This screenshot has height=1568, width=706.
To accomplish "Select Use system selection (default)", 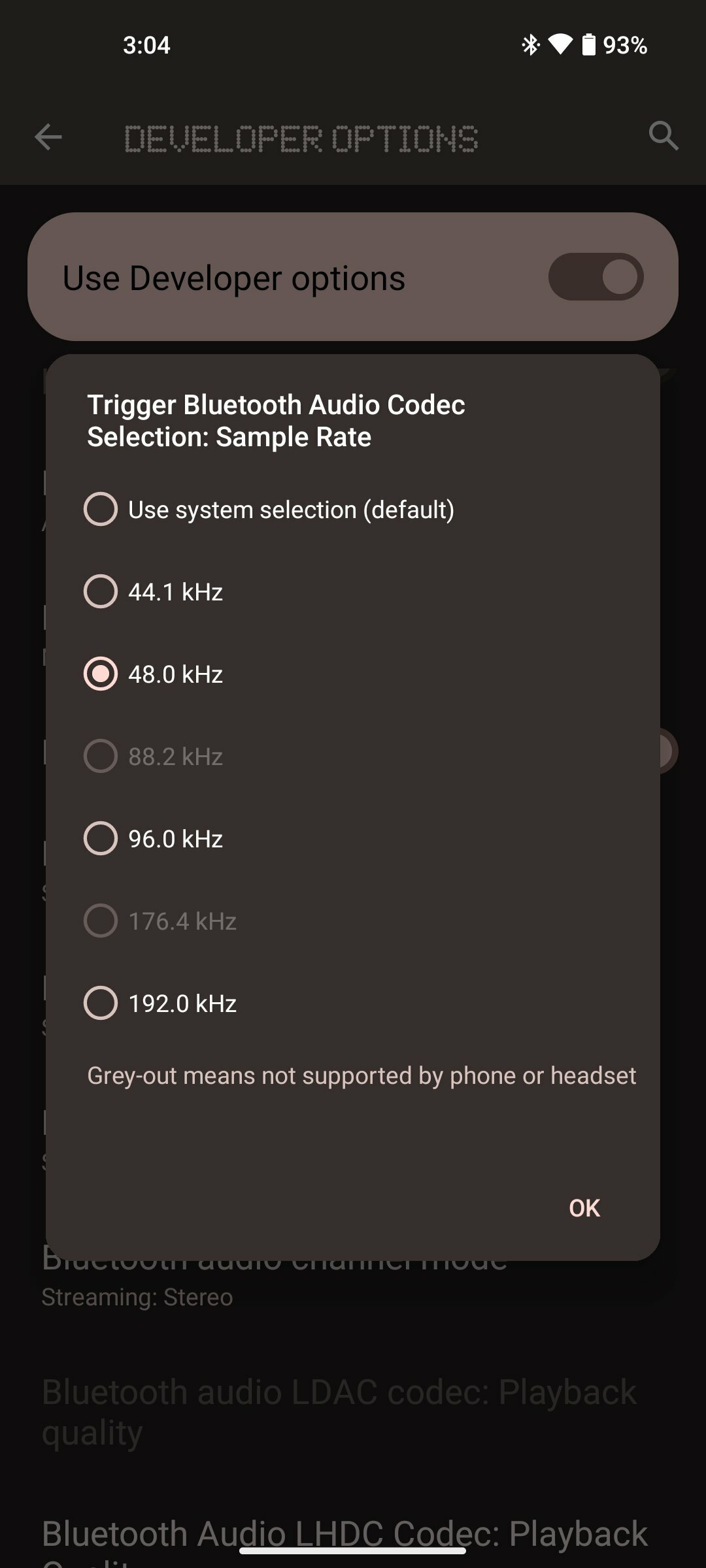I will click(x=353, y=510).
